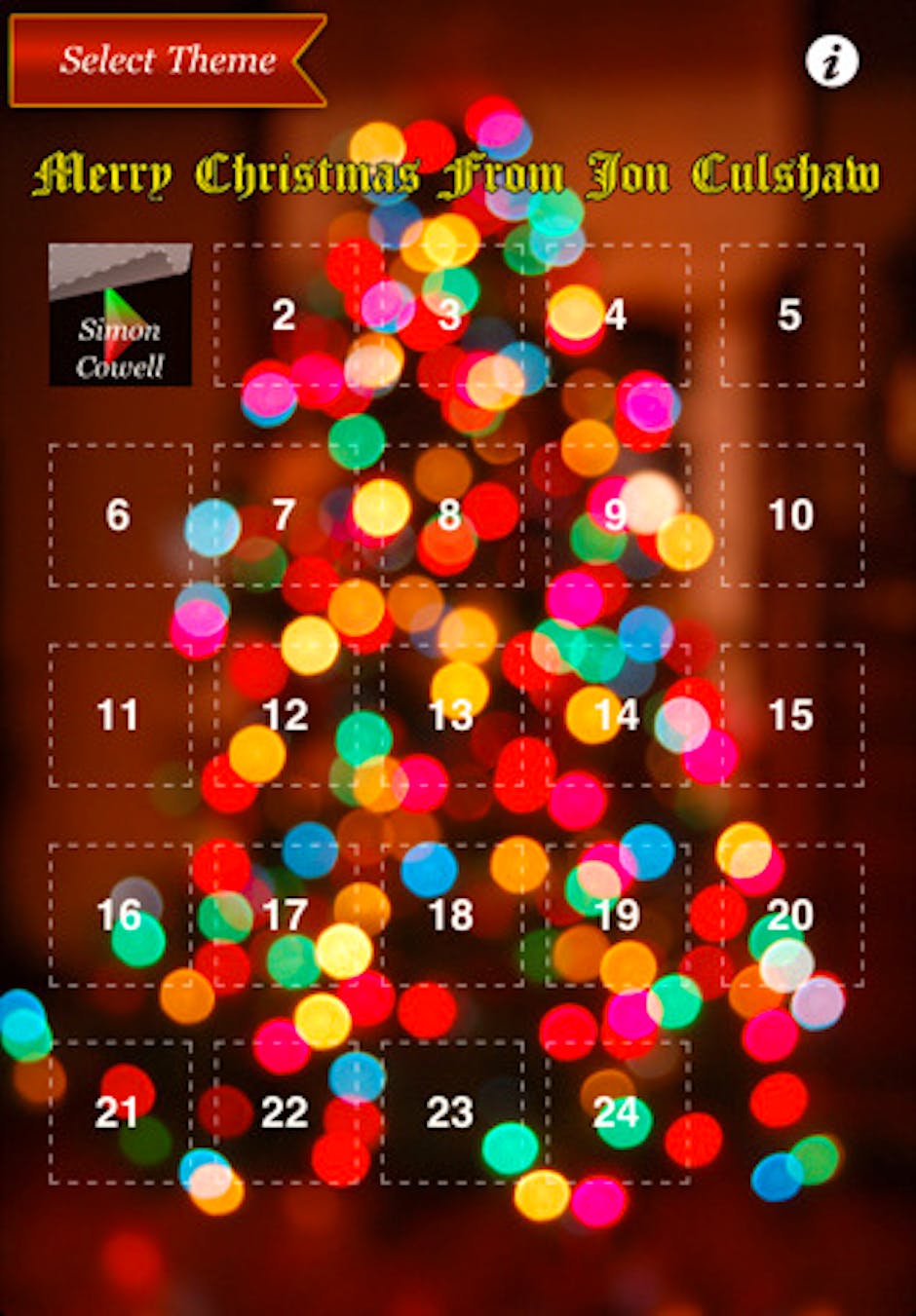Tap calendar door 18
Screen dimensions: 916x1316
[450, 915]
